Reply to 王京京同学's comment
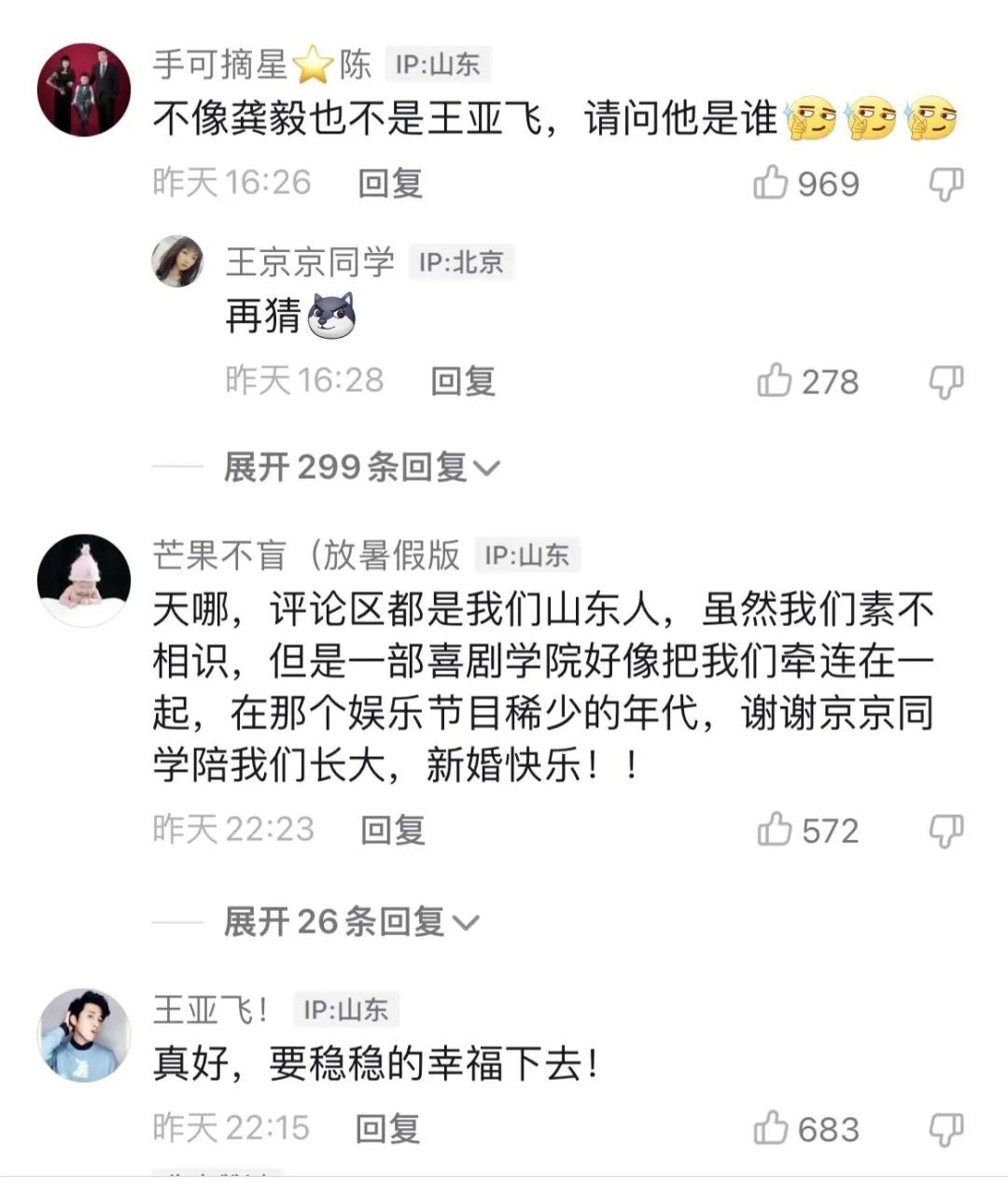Image resolution: width=1008 pixels, height=1188 pixels. (x=463, y=381)
